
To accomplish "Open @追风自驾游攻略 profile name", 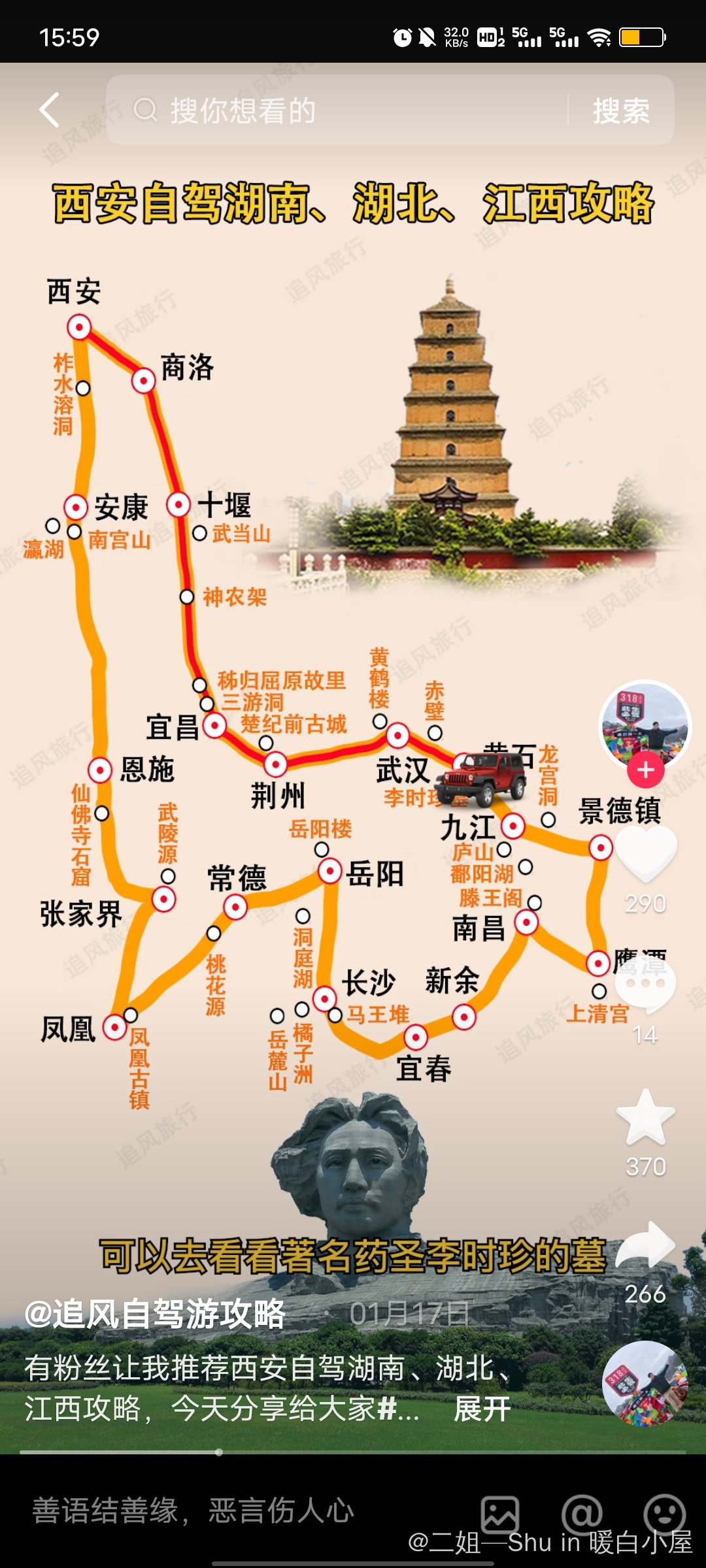I will pyautogui.click(x=156, y=1315).
